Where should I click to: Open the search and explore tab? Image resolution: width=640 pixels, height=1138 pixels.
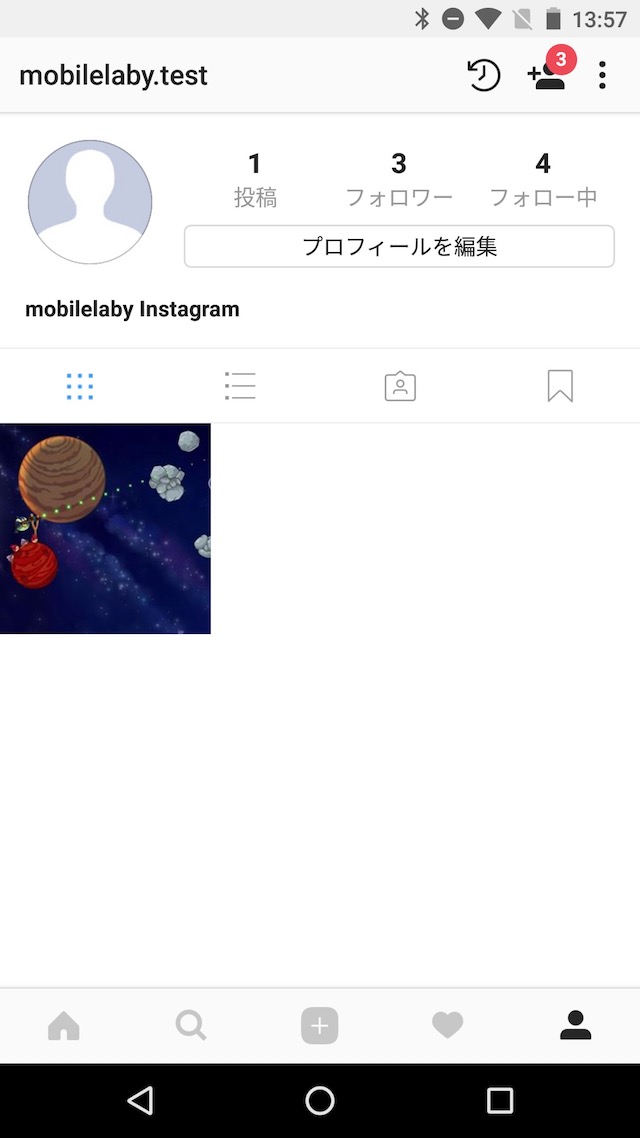click(191, 1025)
